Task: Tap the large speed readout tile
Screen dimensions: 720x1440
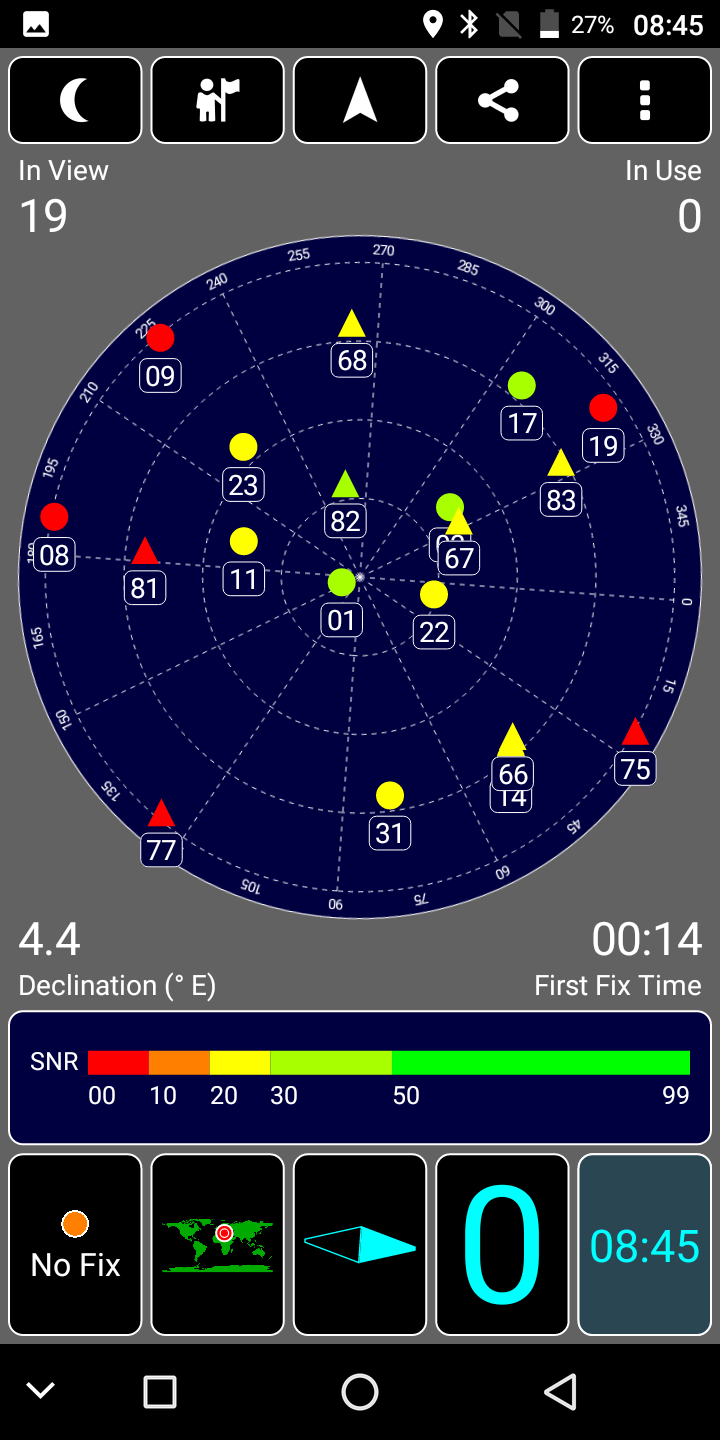Action: coord(502,1245)
